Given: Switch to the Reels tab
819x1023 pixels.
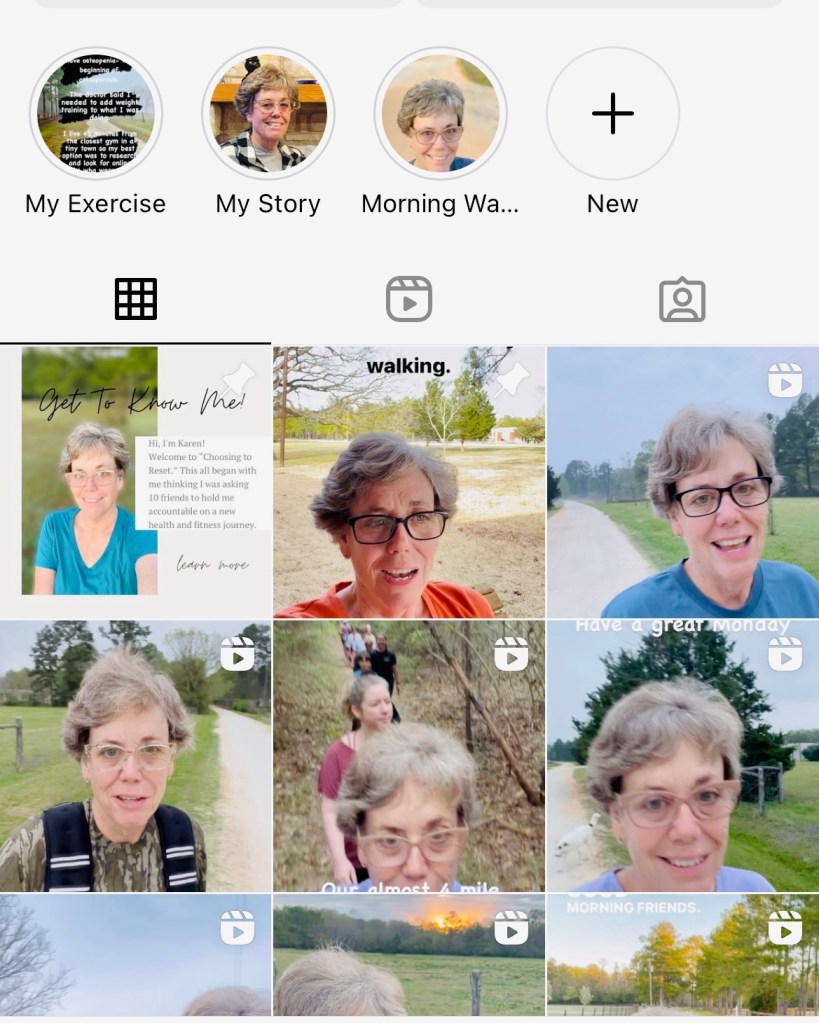Looking at the screenshot, I should 409,299.
